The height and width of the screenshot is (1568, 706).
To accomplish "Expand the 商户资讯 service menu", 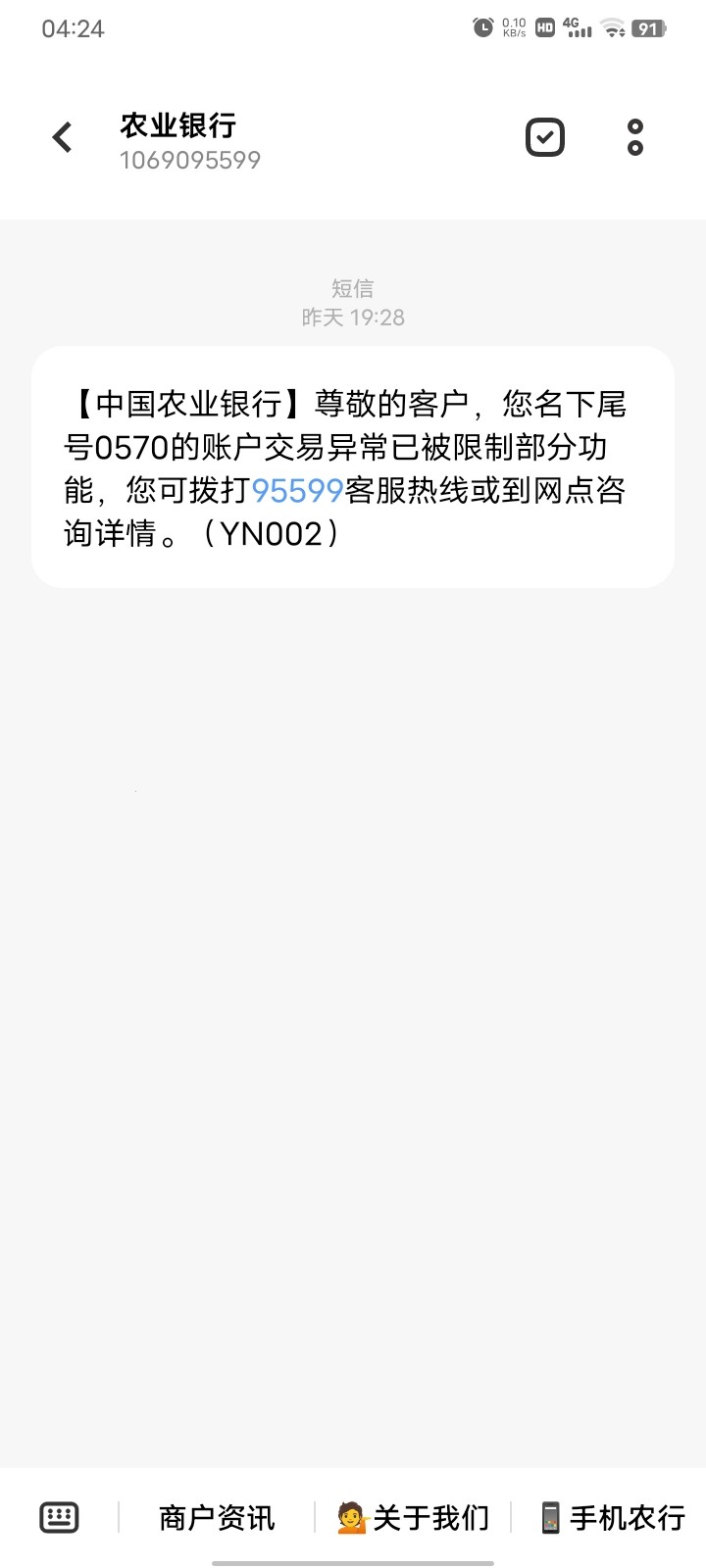I will click(x=218, y=1516).
